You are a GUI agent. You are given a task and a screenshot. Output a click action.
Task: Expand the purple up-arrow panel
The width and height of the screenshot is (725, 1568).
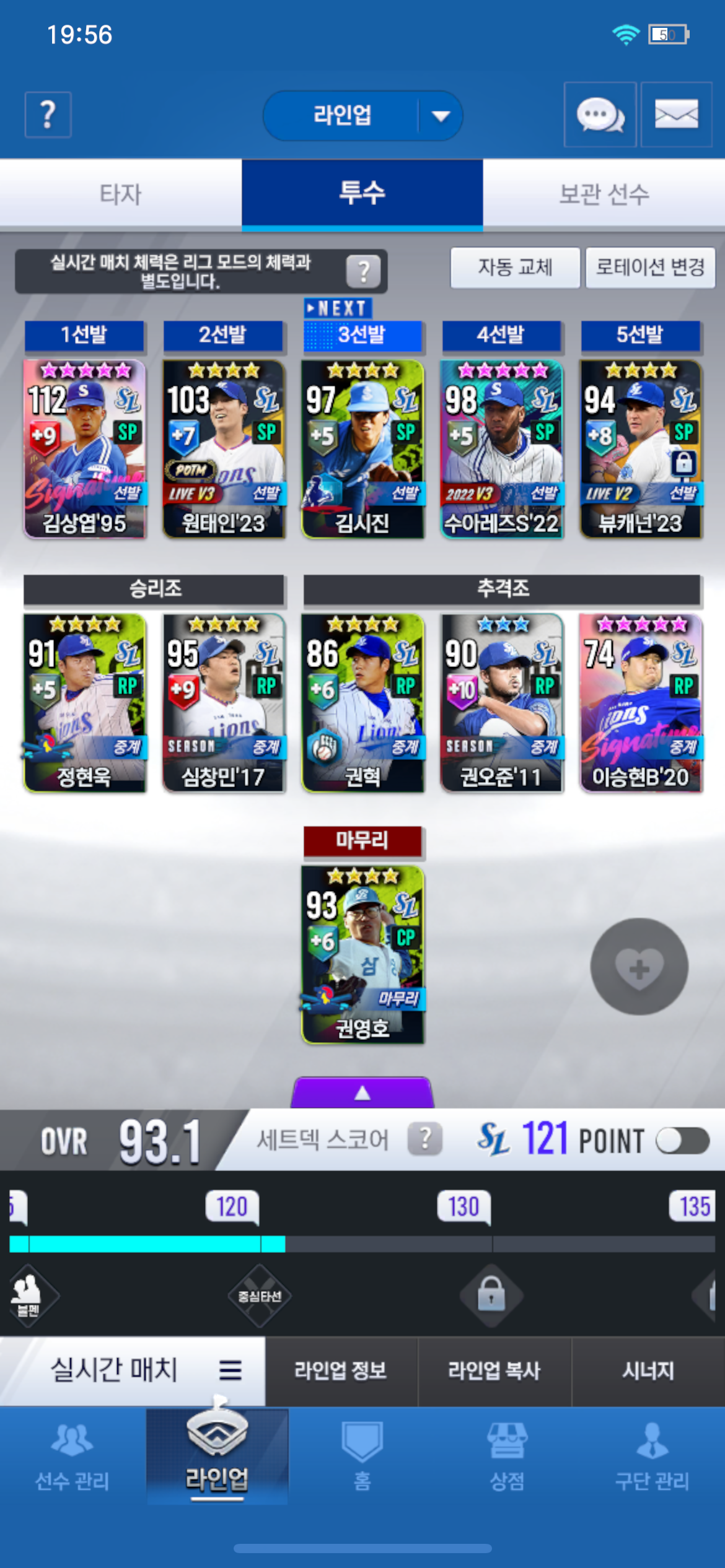tap(362, 1093)
